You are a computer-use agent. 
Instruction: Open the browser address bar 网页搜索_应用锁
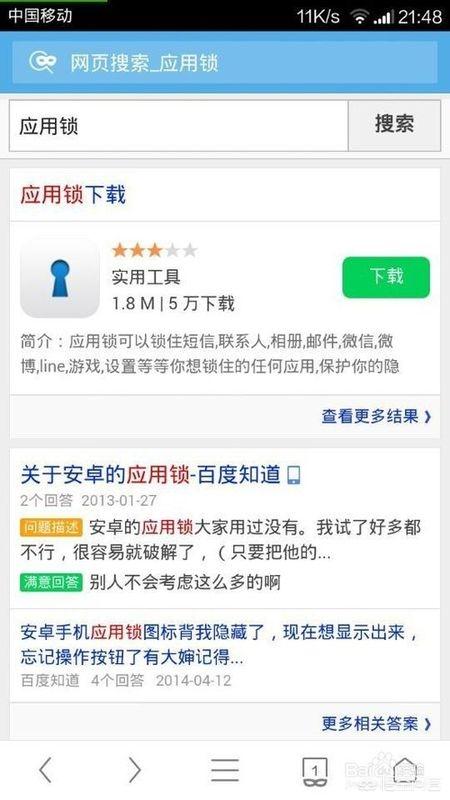(x=225, y=62)
